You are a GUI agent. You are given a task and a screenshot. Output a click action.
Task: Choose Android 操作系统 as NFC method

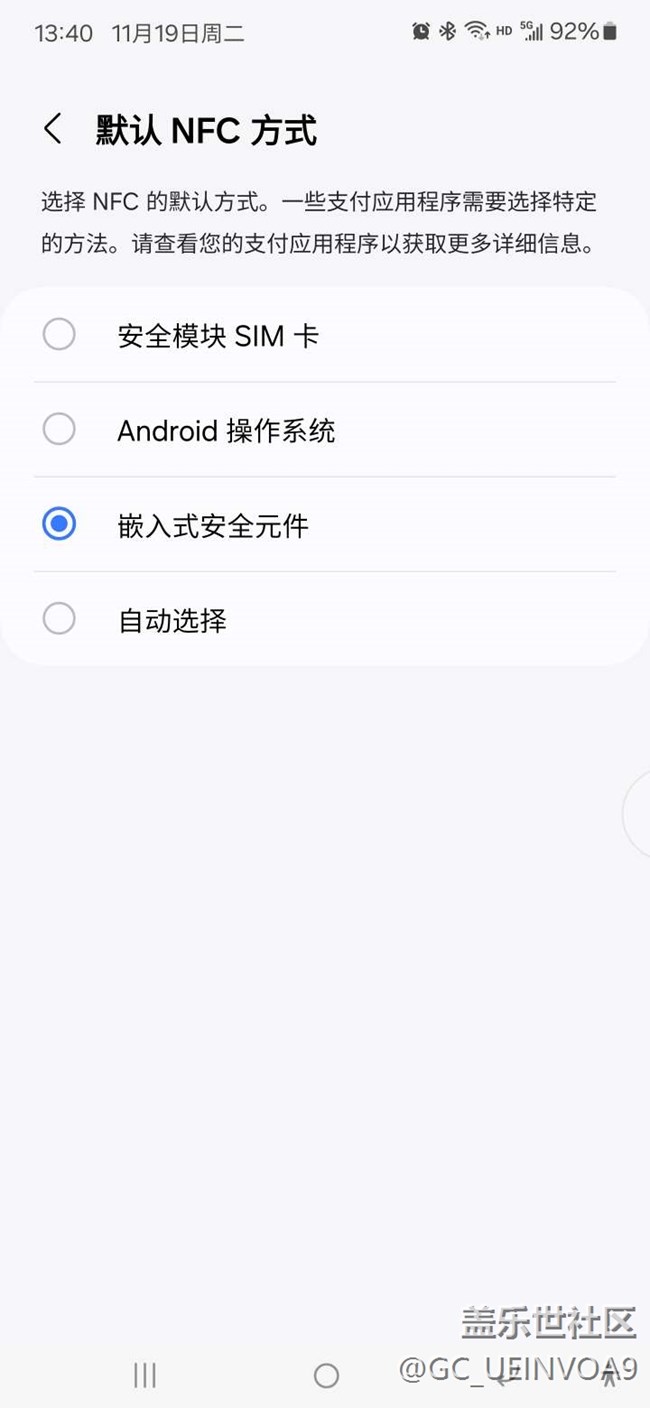tap(325, 430)
